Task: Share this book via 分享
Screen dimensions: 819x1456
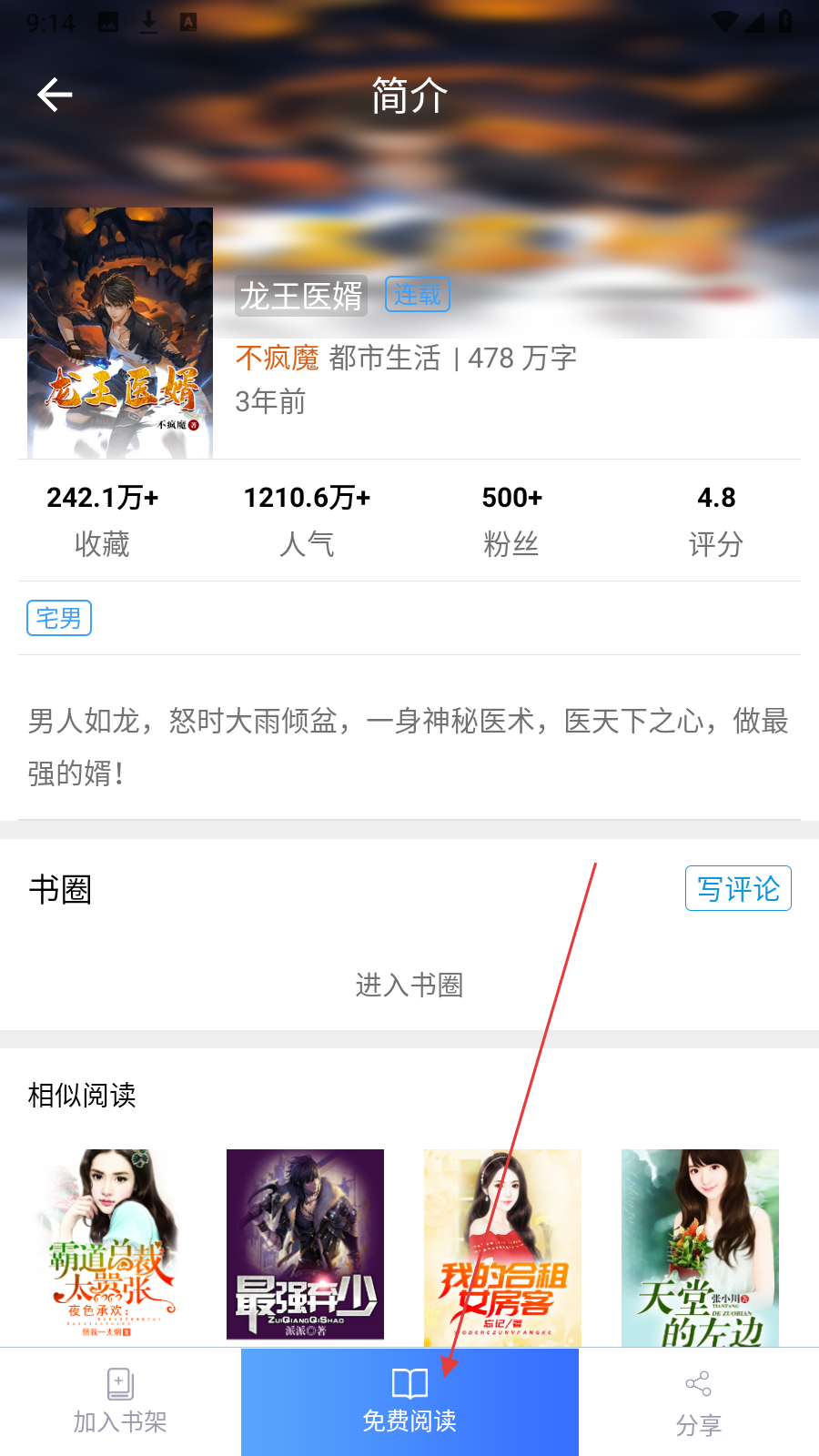Action: click(x=698, y=1402)
